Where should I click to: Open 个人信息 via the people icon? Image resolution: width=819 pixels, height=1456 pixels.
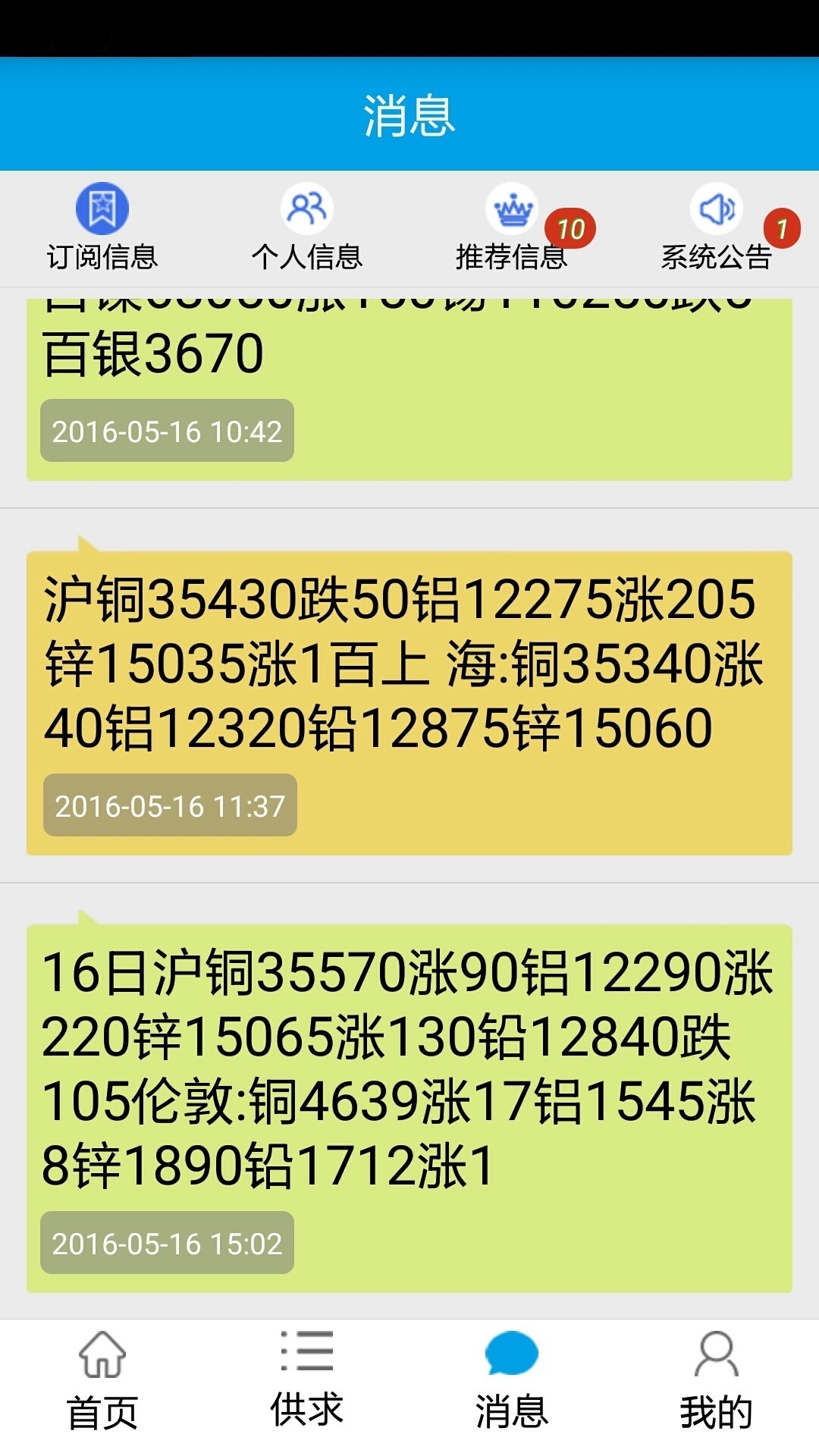tap(307, 206)
